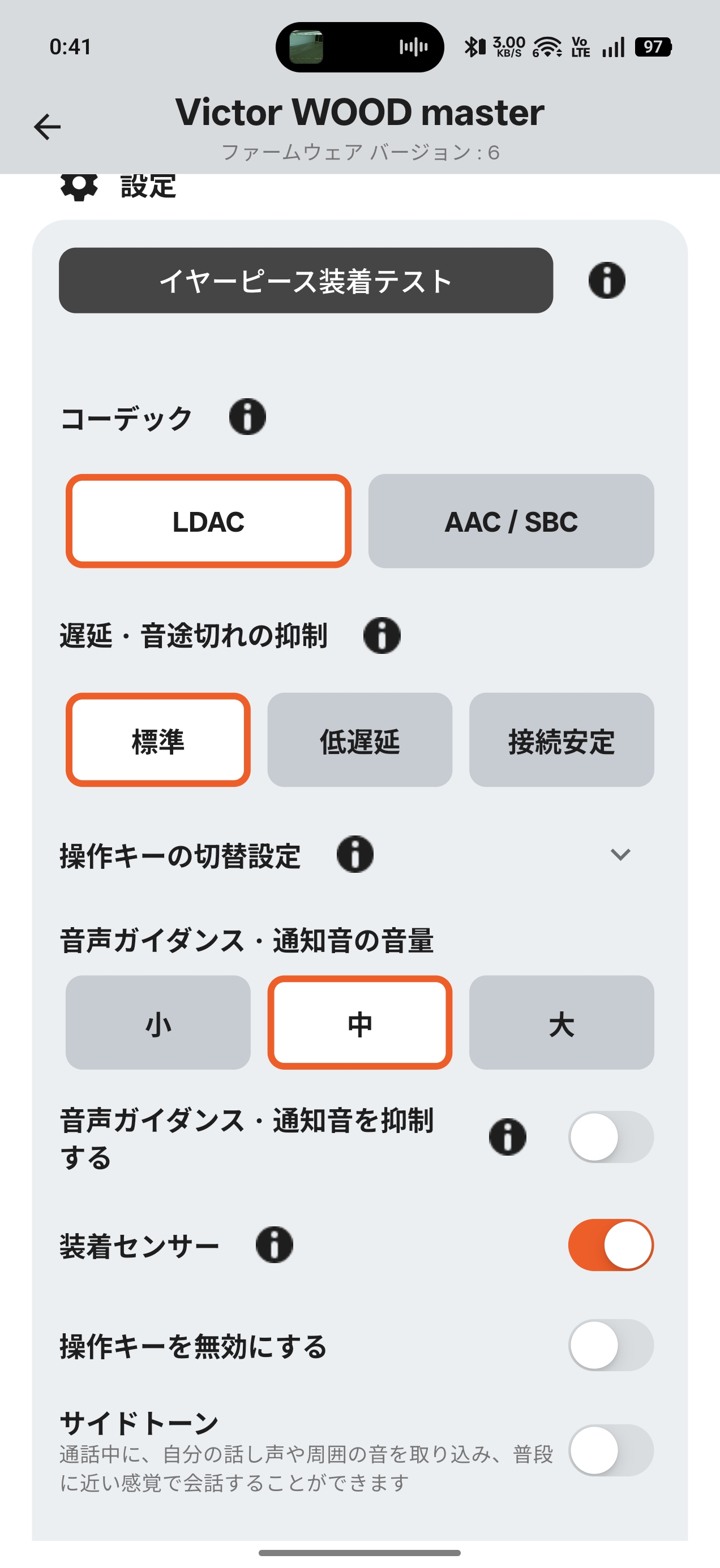The height and width of the screenshot is (1568, 720).
Task: Switch codec to AAC / SBC
Action: coord(511,521)
